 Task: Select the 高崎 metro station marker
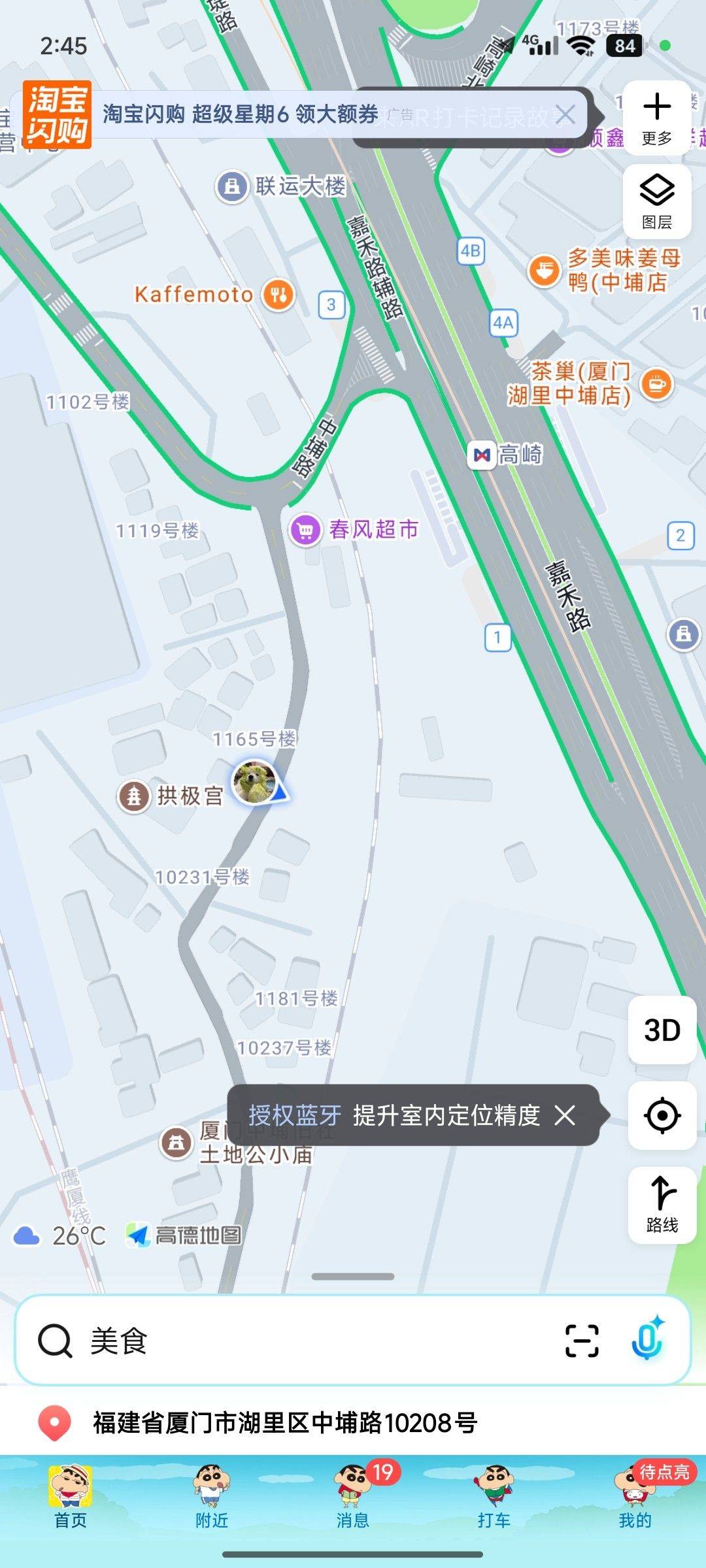pyautogui.click(x=482, y=455)
